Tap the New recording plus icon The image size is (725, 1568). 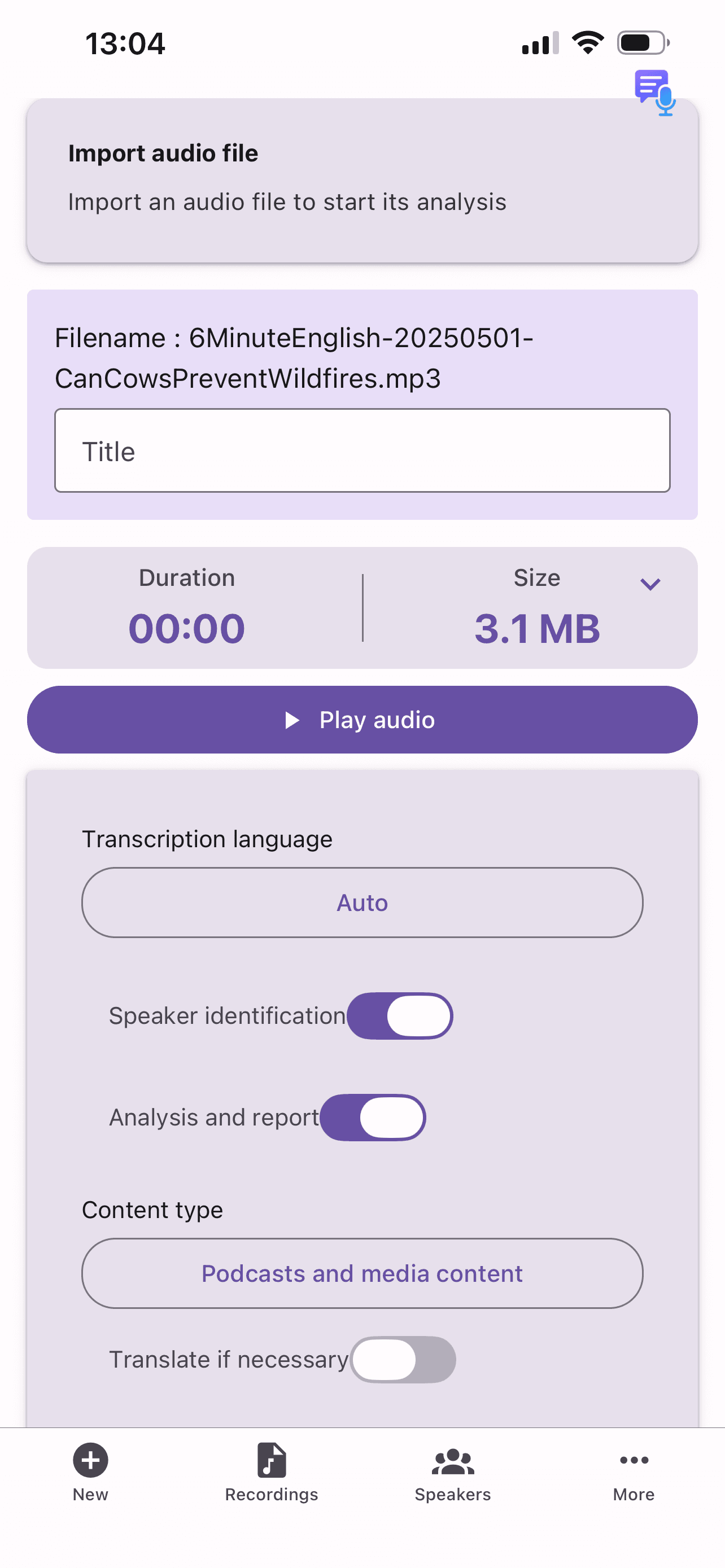point(89,1460)
